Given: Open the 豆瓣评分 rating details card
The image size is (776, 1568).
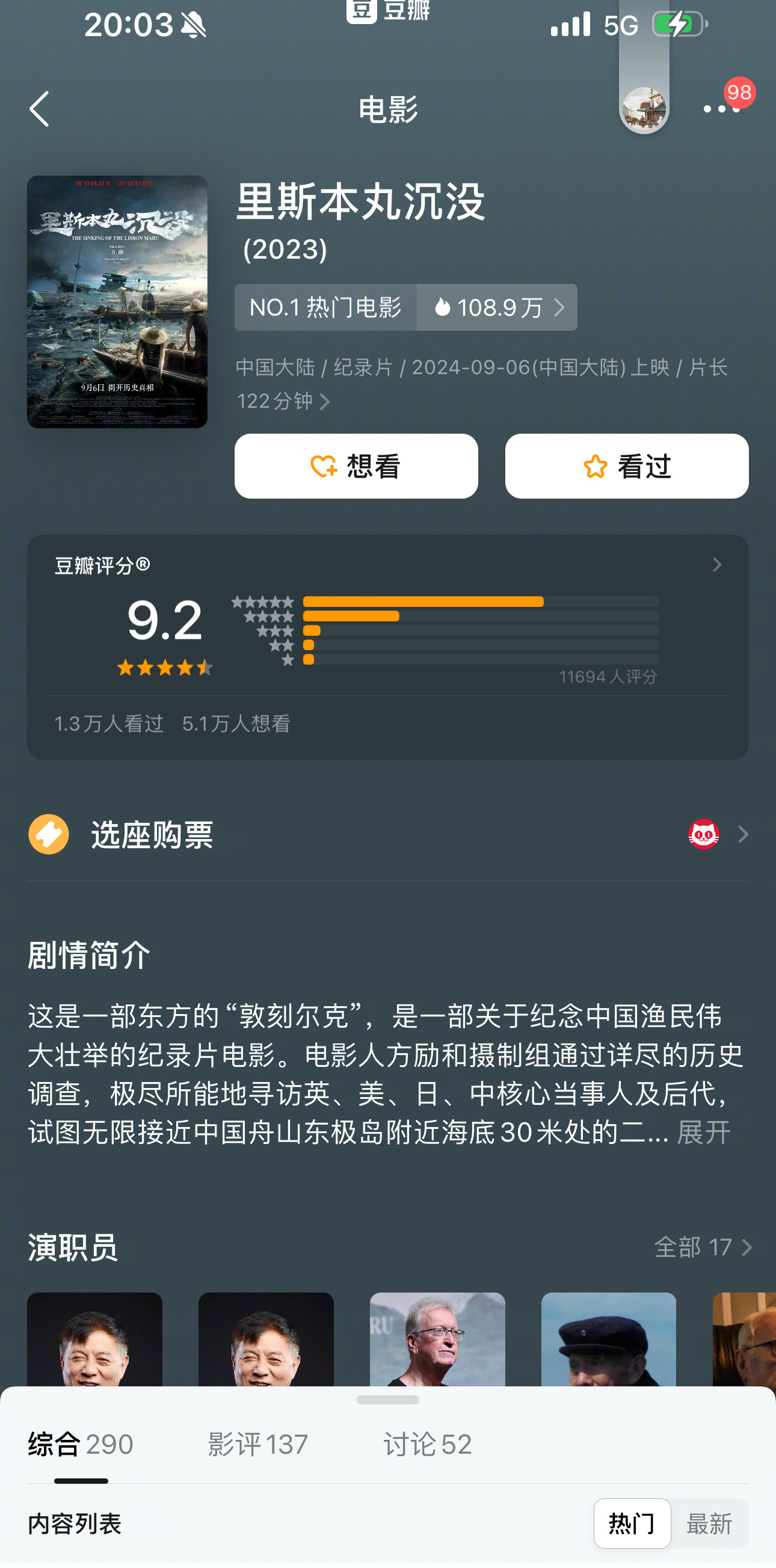Looking at the screenshot, I should pos(387,648).
